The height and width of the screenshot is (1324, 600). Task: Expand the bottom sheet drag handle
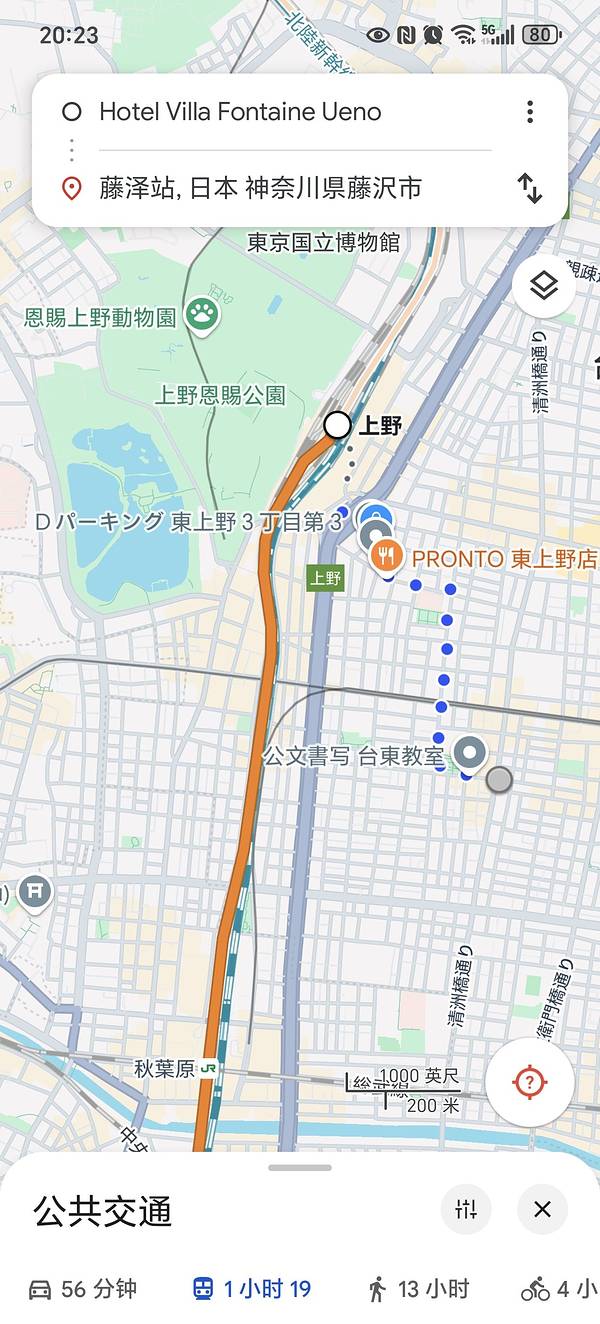[300, 1167]
